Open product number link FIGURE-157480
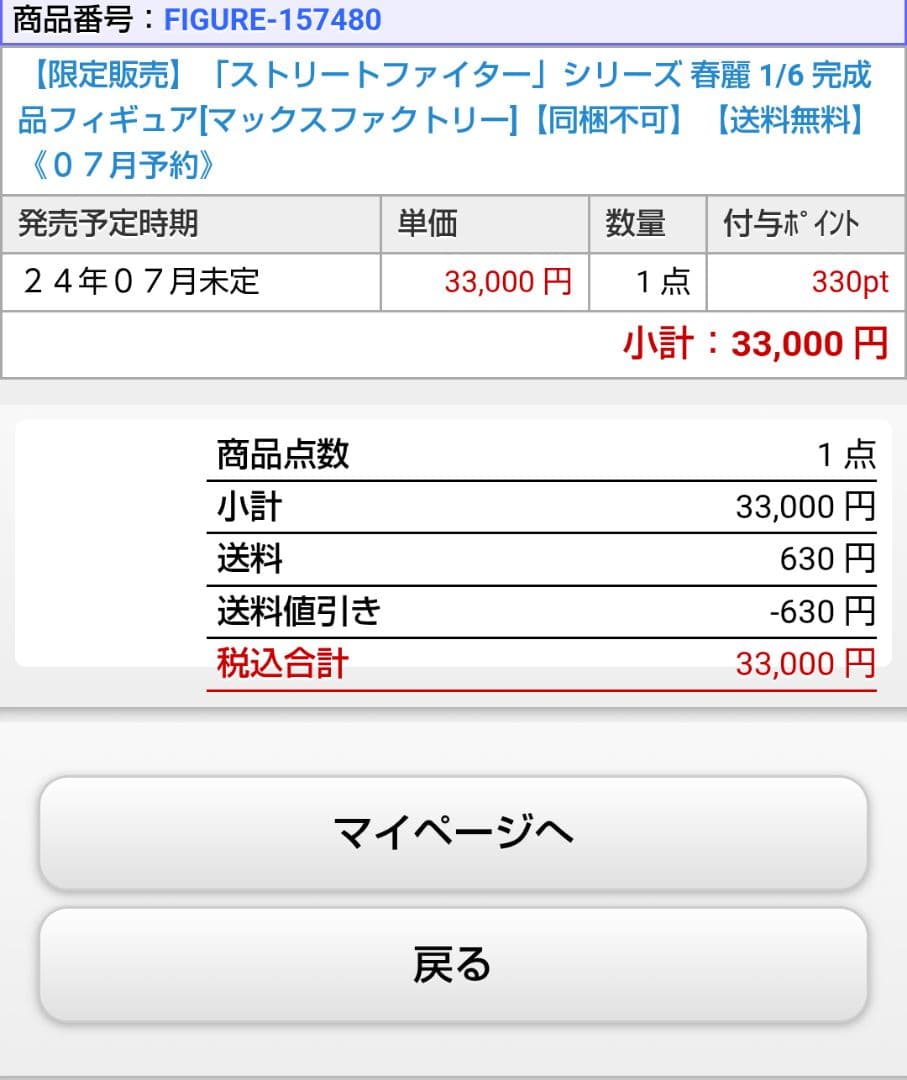The image size is (907, 1080). point(272,19)
